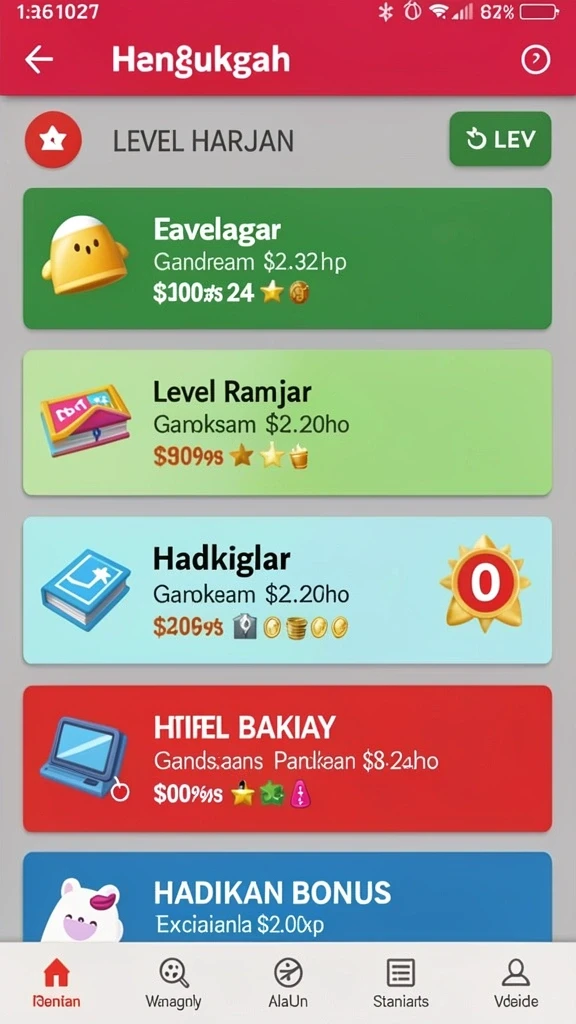Switch to the AlaUn tab

tap(288, 984)
